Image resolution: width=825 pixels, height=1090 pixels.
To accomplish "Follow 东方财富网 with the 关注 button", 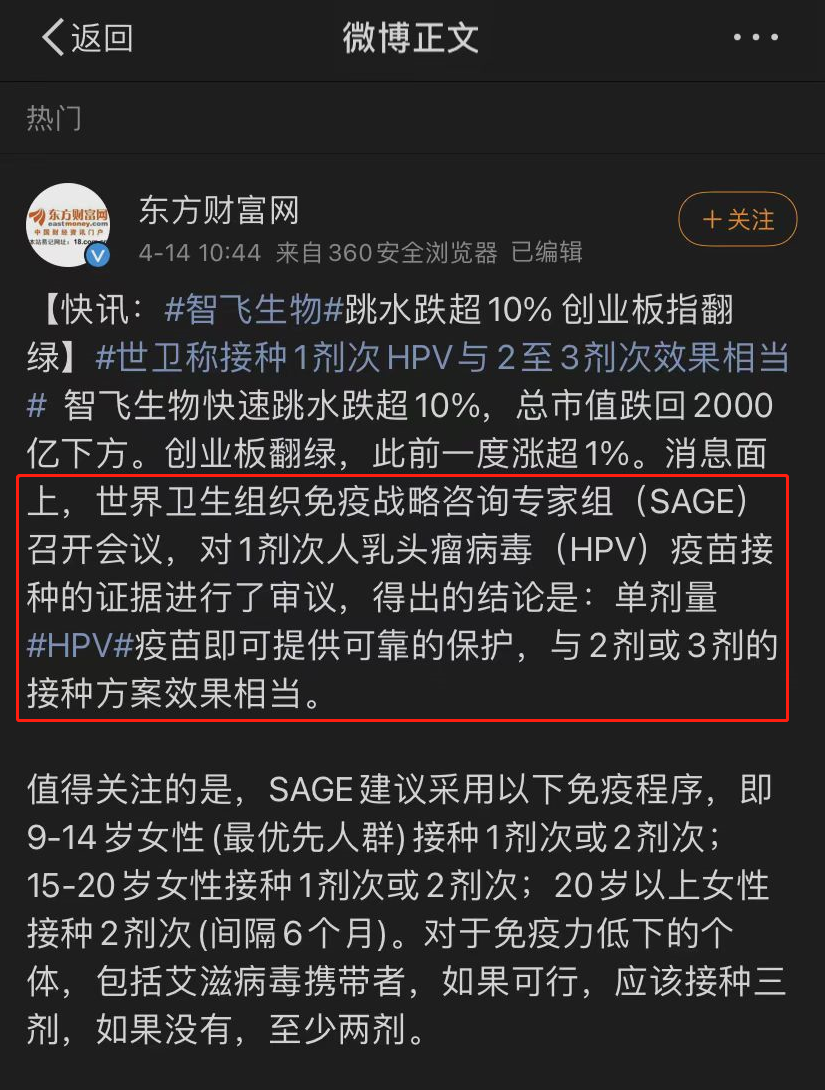I will pyautogui.click(x=738, y=219).
